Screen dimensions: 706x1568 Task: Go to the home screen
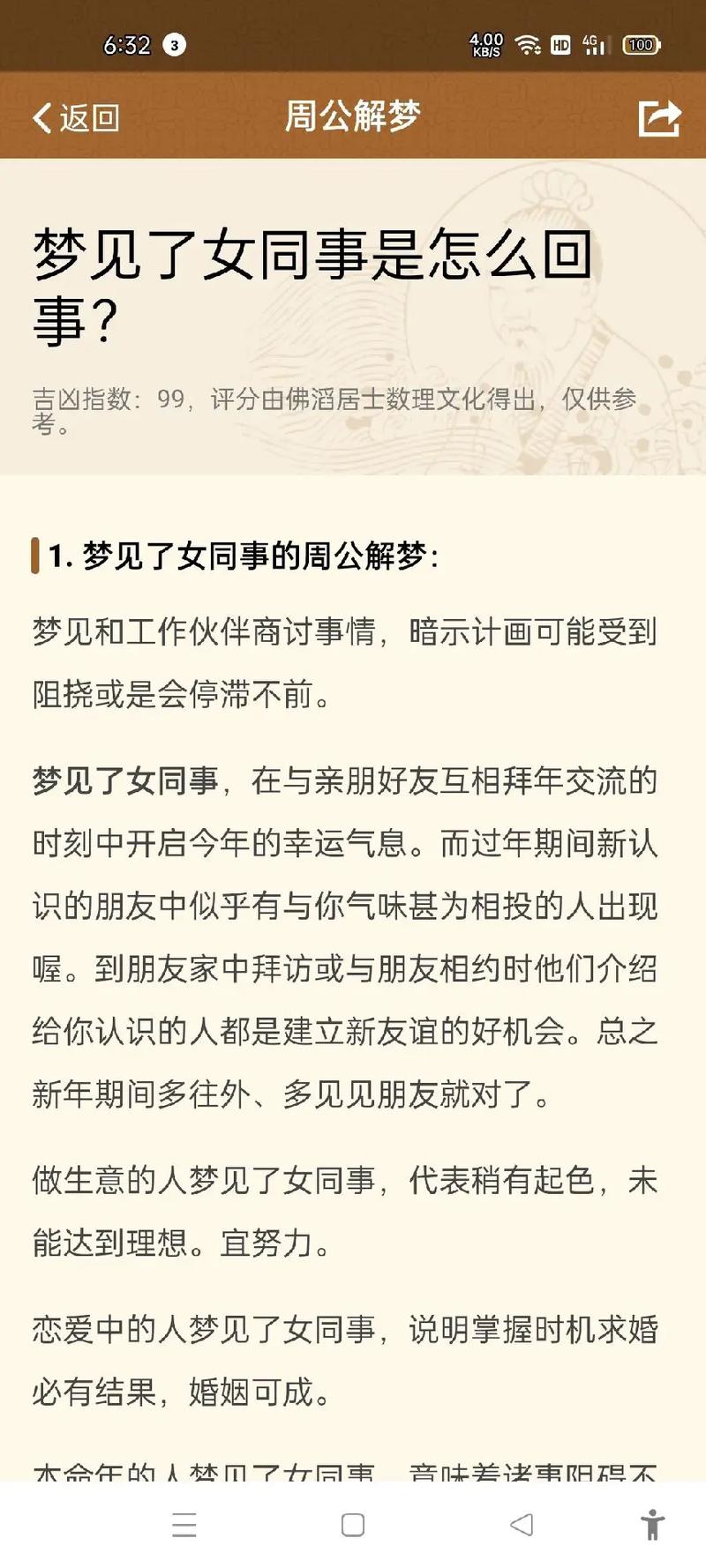click(353, 1525)
